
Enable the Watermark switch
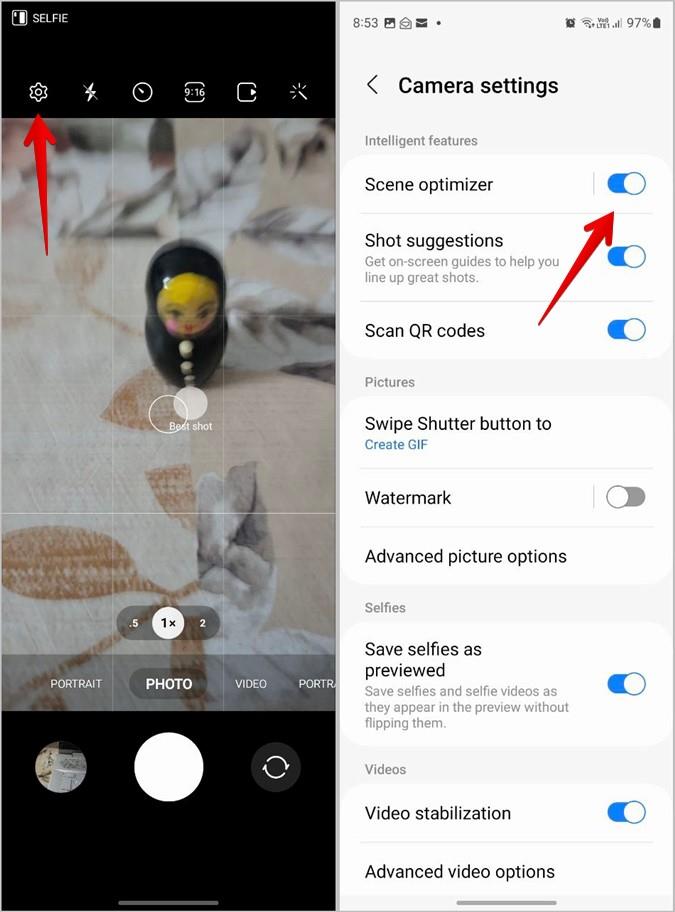click(x=626, y=497)
